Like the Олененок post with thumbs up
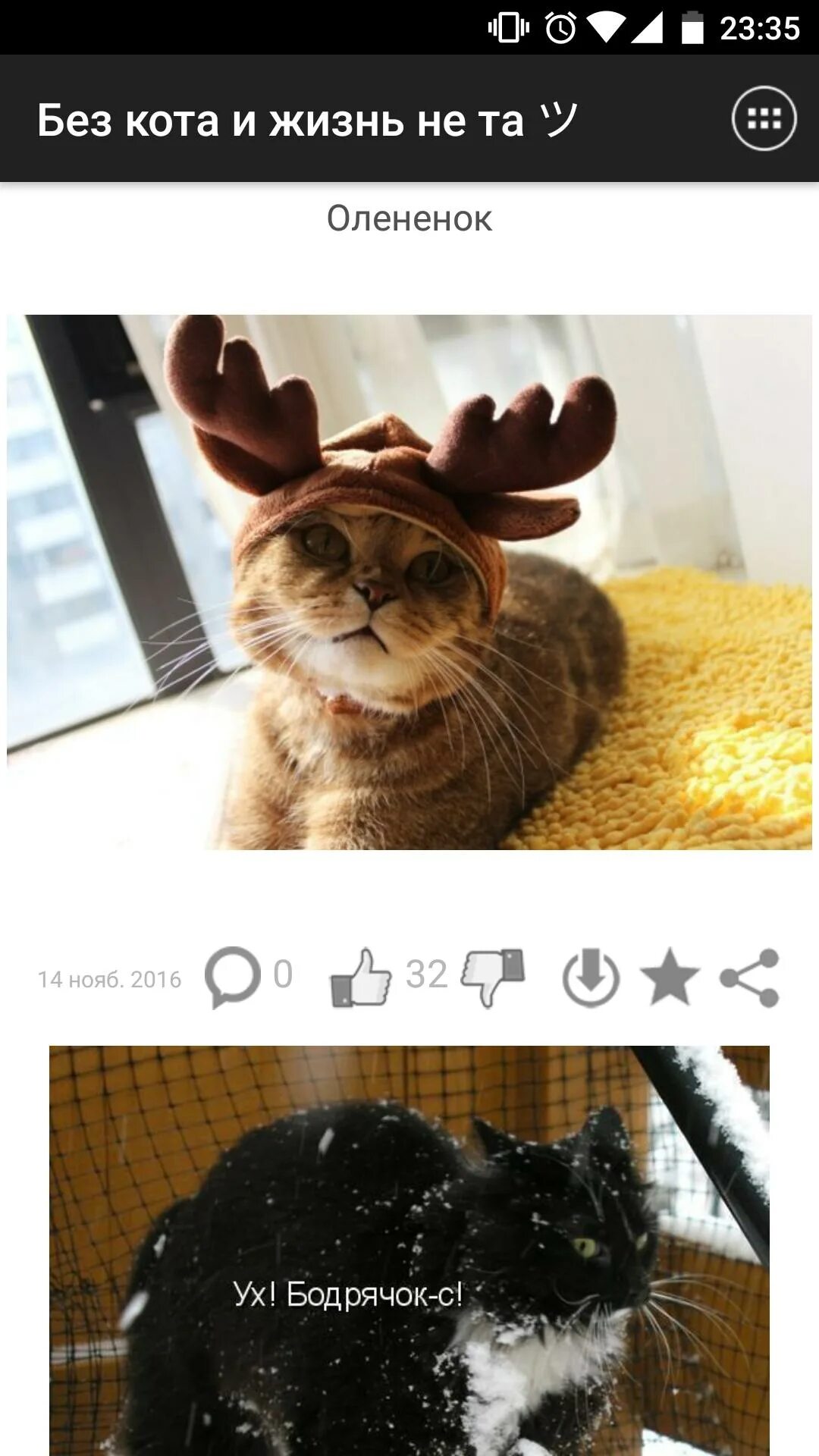 point(360,977)
